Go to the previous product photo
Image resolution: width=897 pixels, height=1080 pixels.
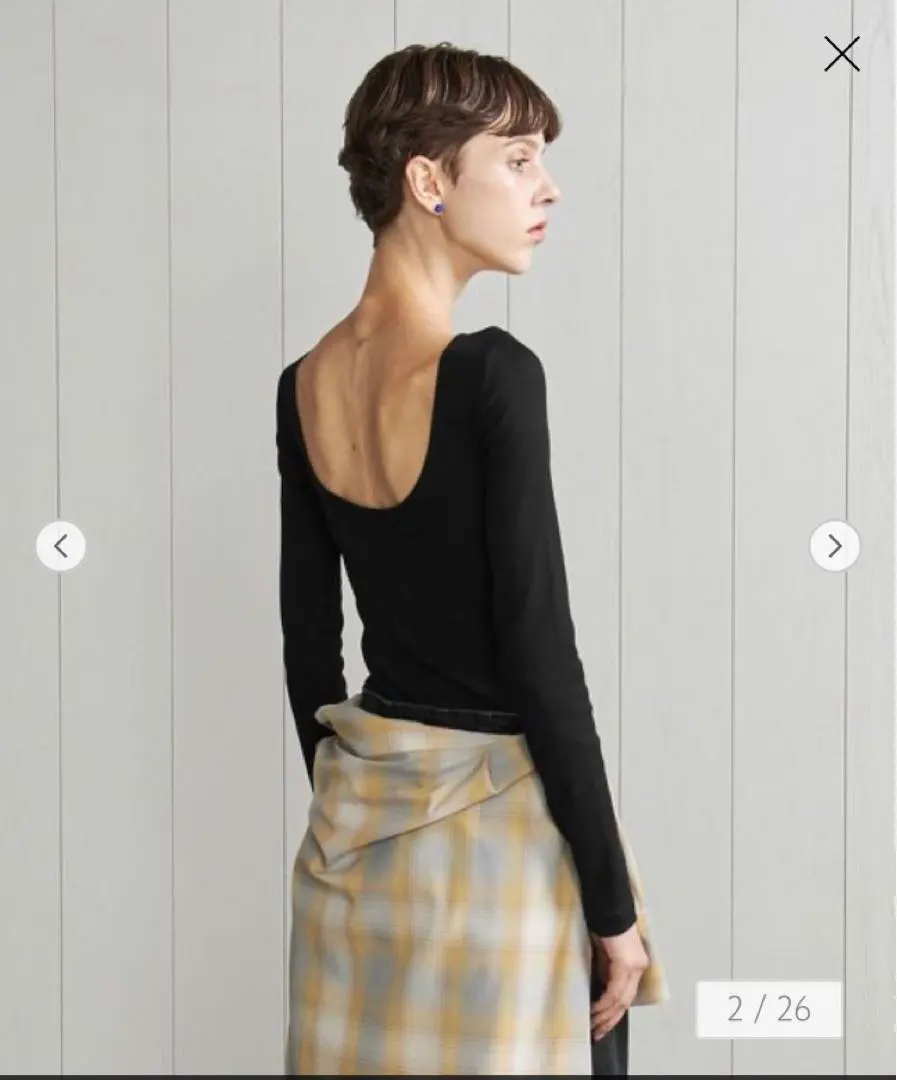coord(61,546)
